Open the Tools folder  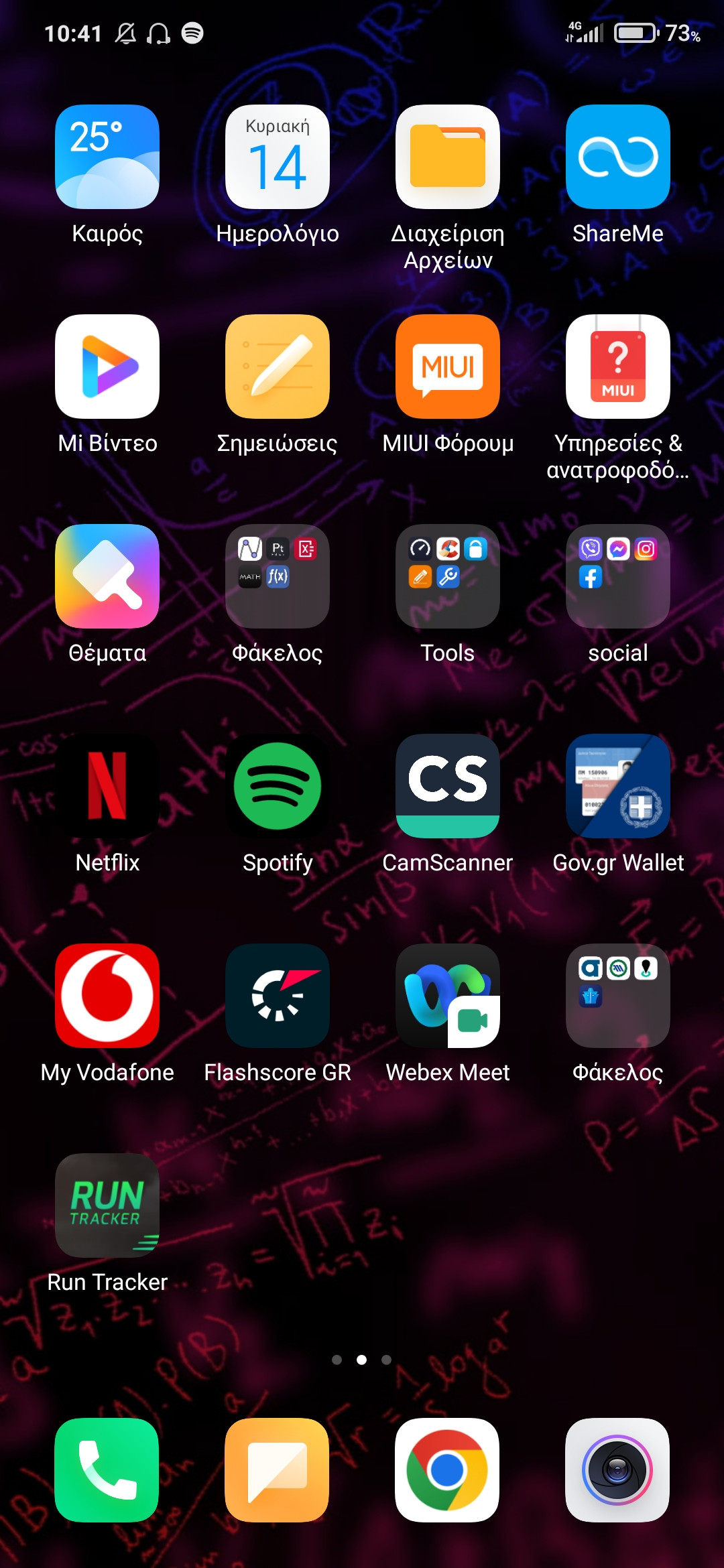(x=448, y=576)
